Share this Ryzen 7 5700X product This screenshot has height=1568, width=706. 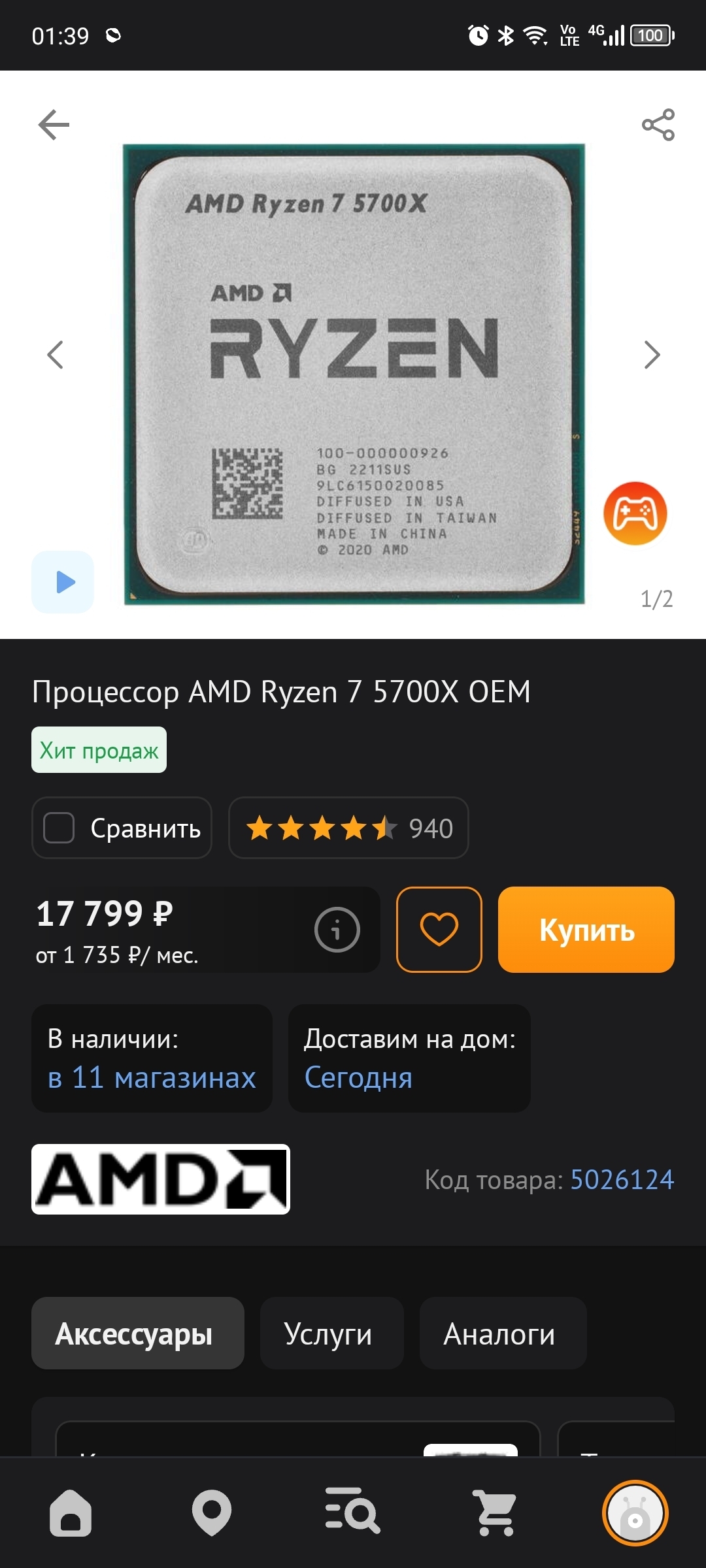coord(658,125)
